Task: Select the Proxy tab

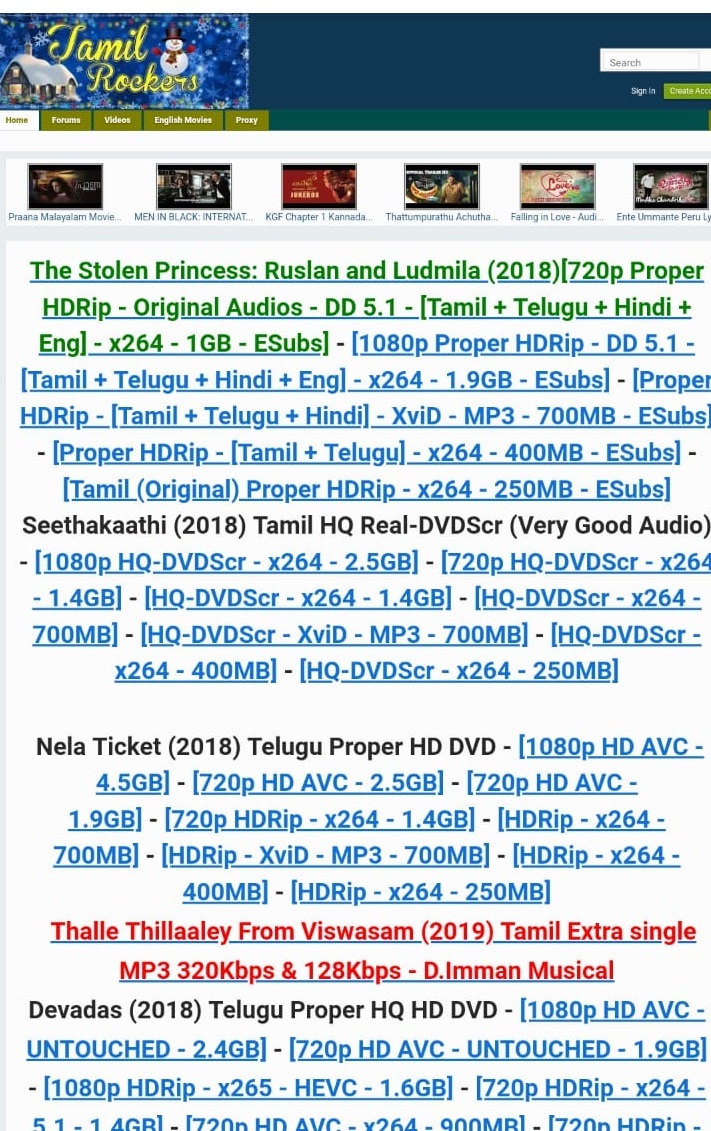Action: tap(247, 120)
